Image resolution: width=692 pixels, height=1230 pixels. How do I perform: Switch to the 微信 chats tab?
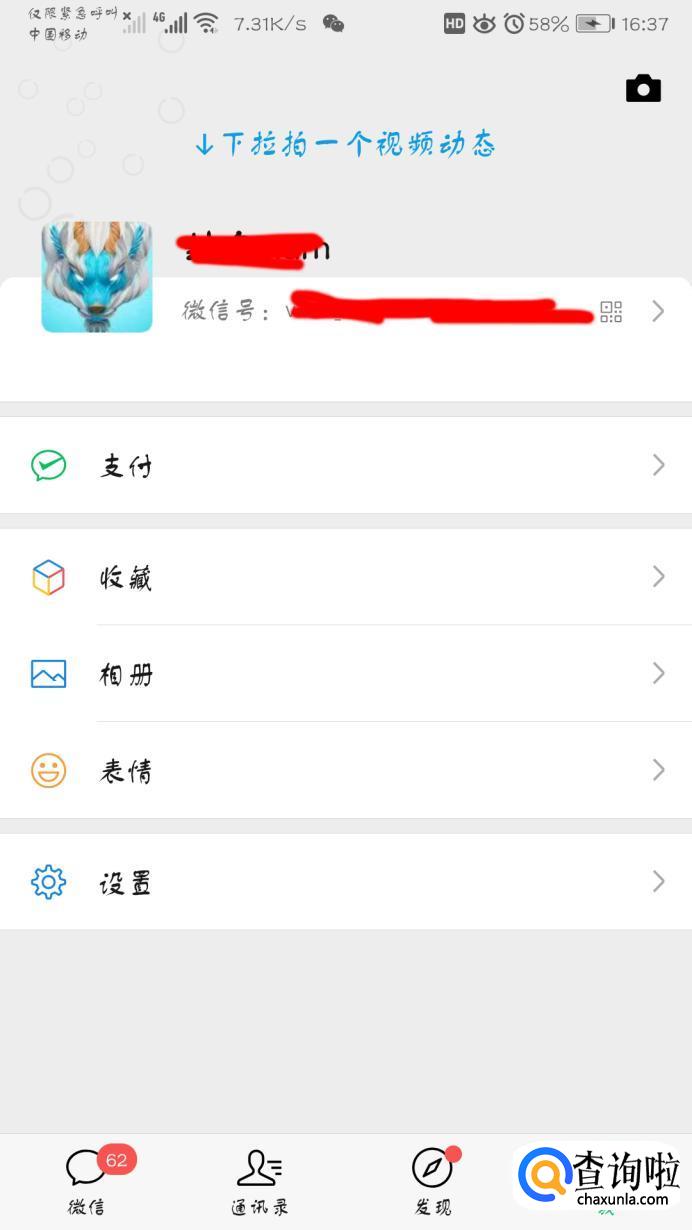(87, 1180)
